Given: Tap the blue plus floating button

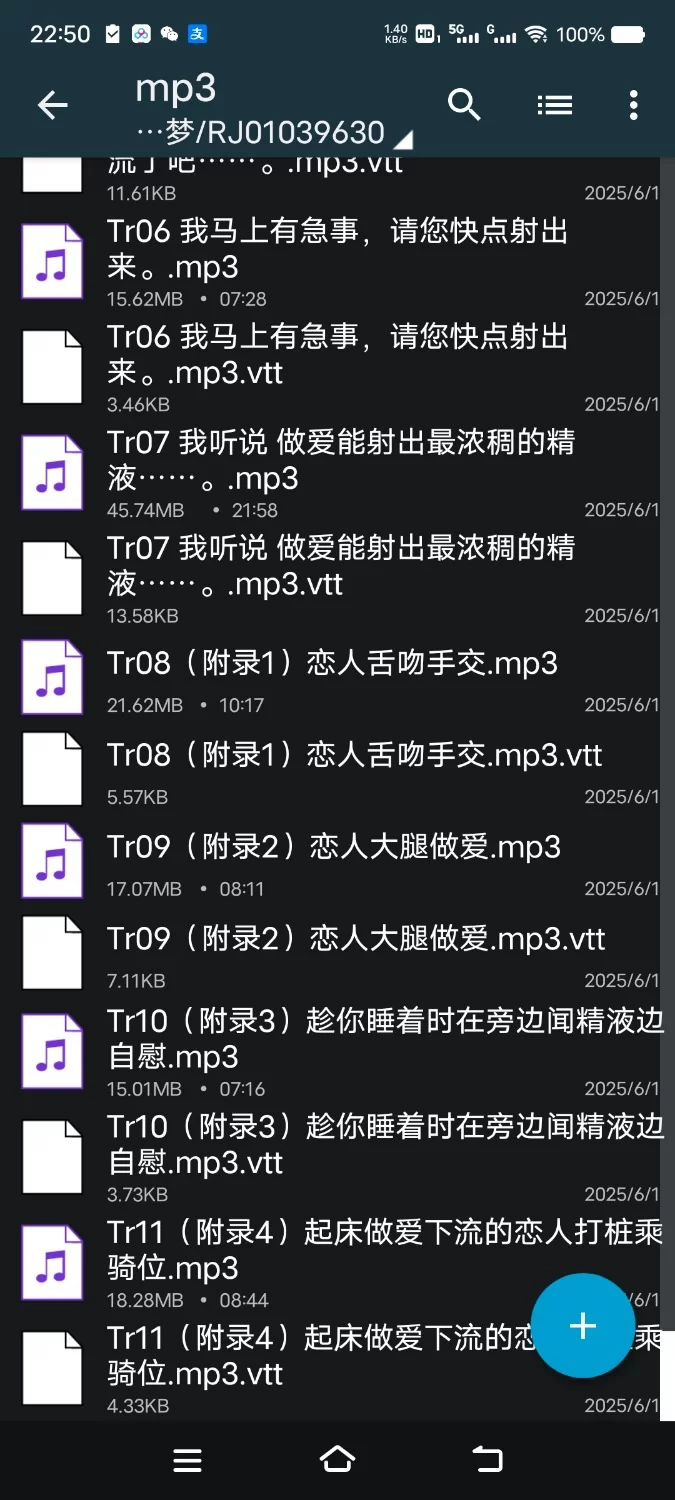Looking at the screenshot, I should pos(582,1326).
